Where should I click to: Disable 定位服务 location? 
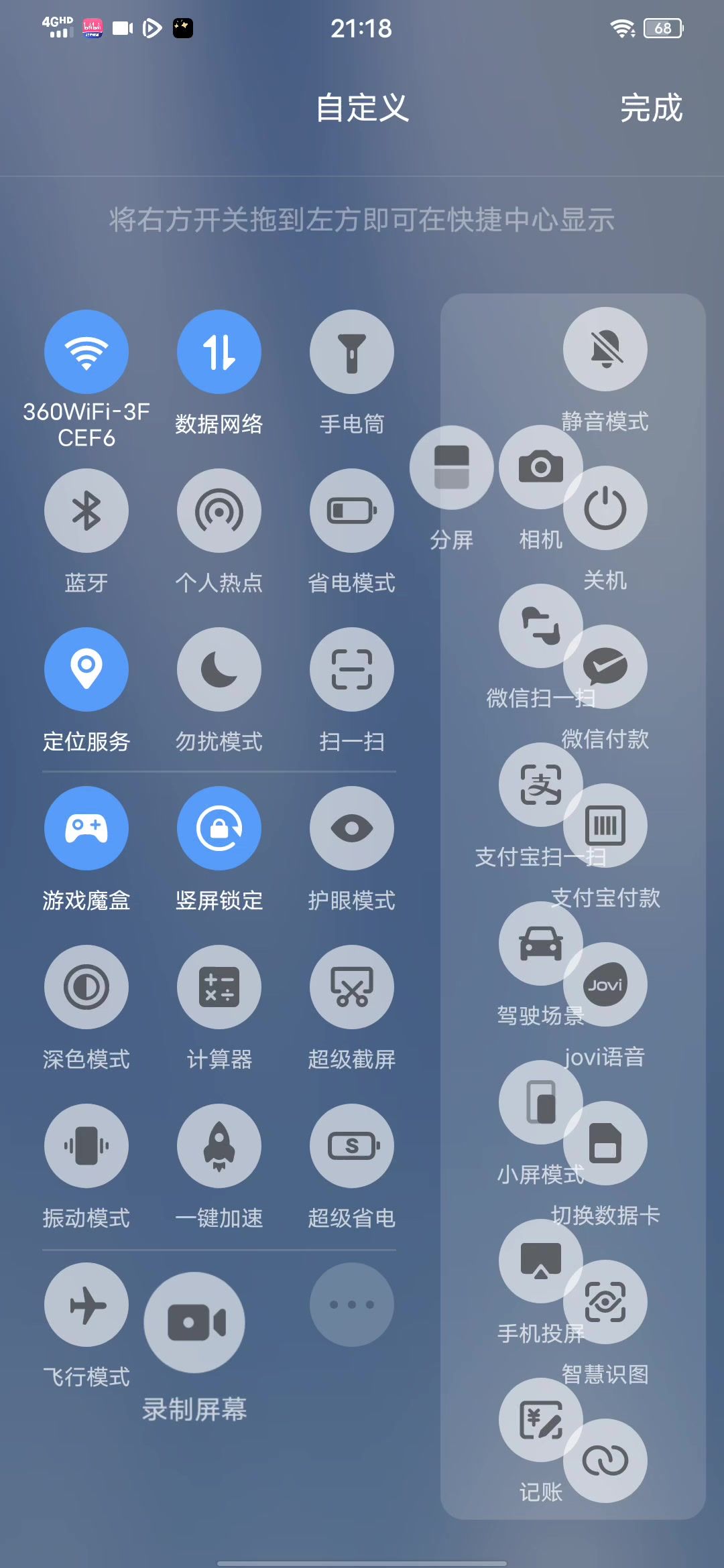[86, 669]
